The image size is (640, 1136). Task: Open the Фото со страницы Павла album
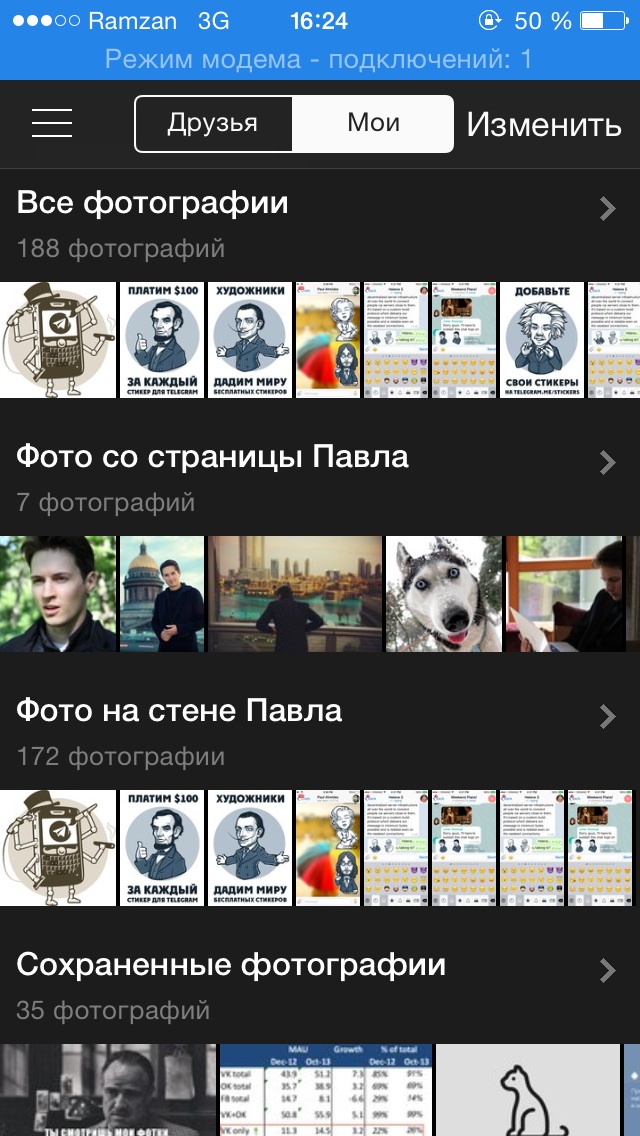point(318,477)
